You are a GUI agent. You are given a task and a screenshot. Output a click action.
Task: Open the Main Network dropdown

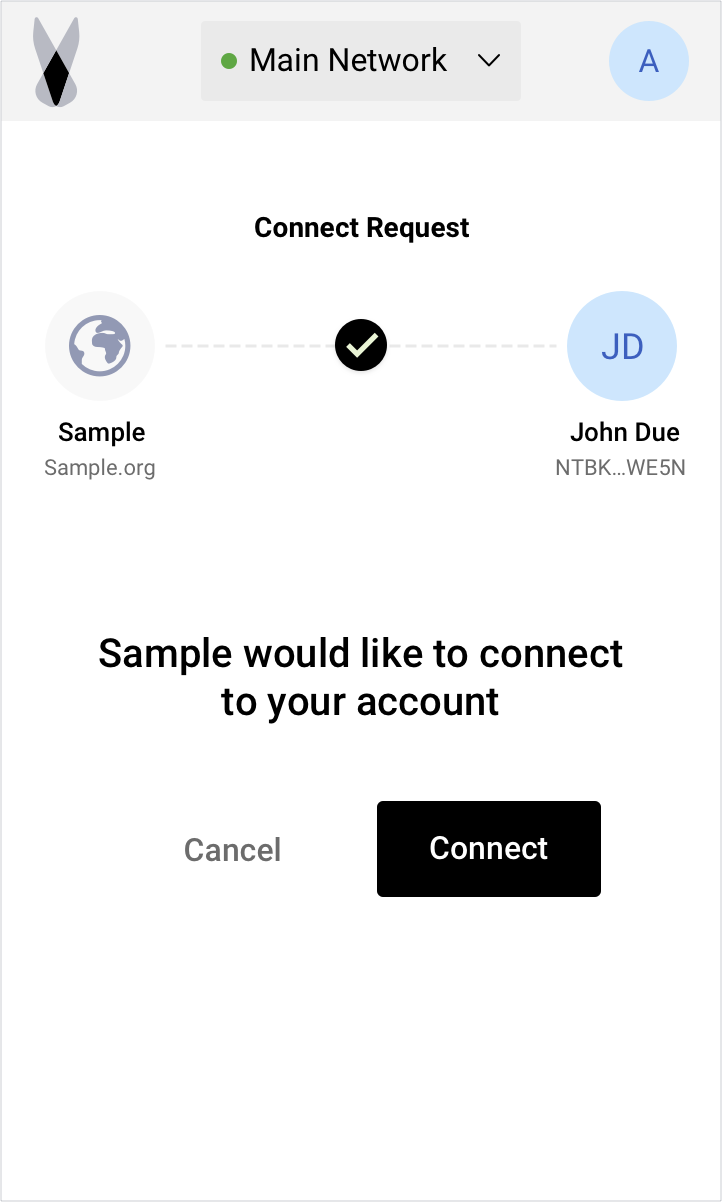pos(360,61)
